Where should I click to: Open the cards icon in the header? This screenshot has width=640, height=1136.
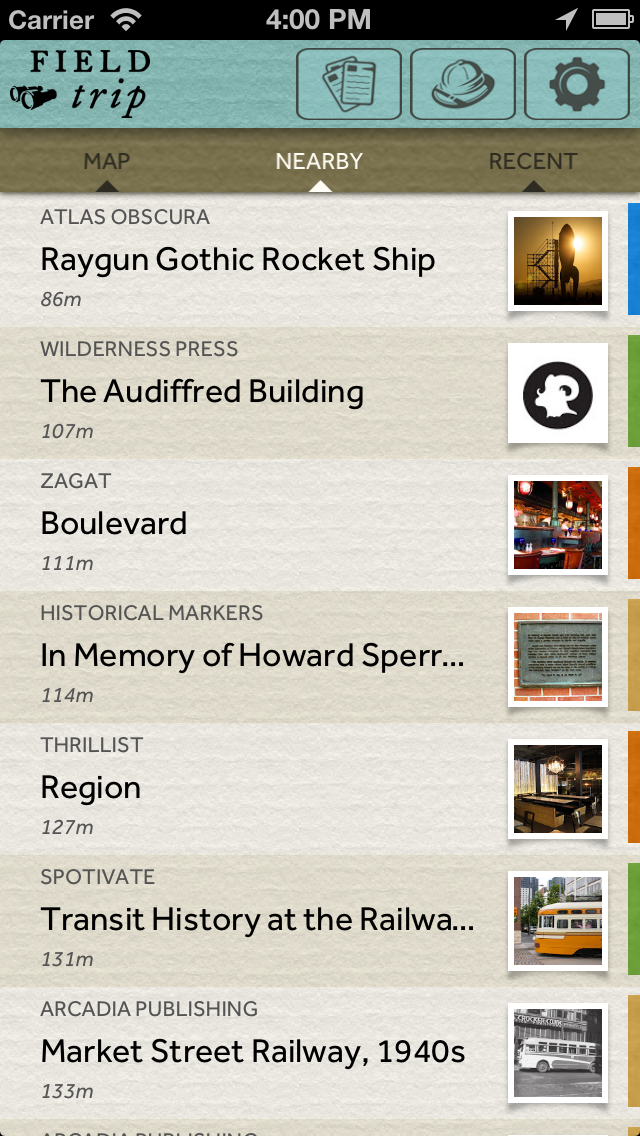[x=349, y=85]
